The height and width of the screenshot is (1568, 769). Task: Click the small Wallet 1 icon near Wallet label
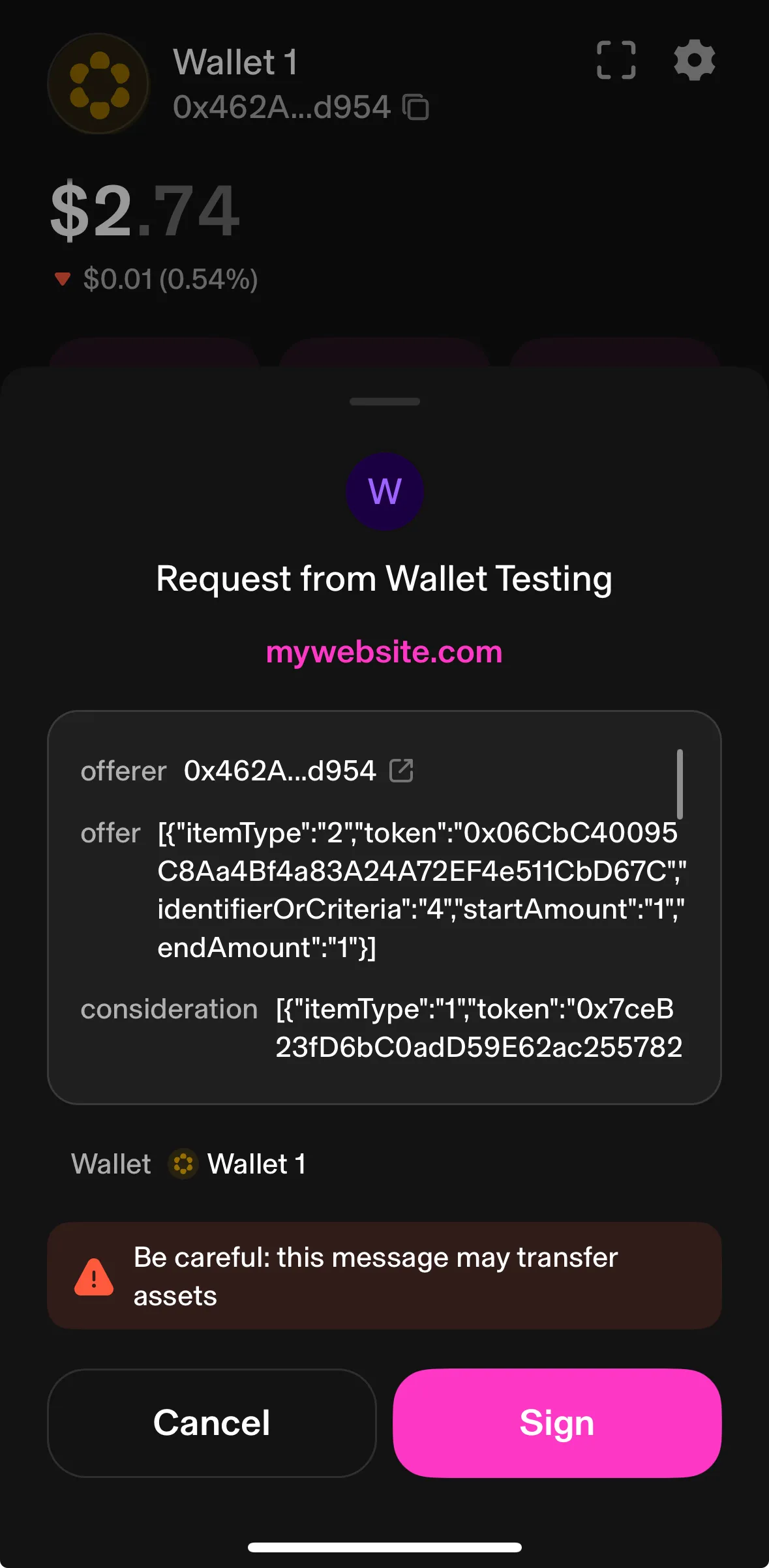[x=183, y=1163]
